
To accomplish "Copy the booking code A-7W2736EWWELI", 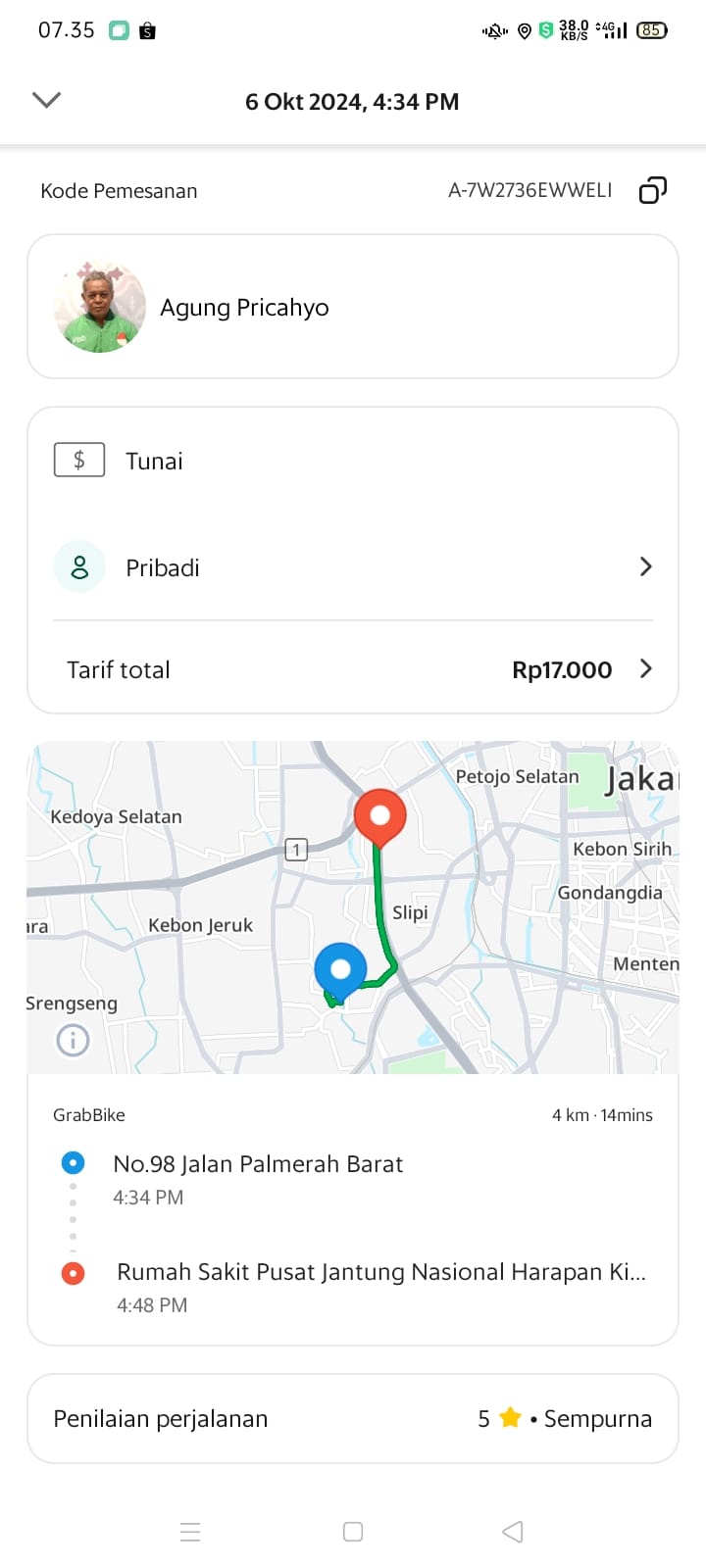I will (x=652, y=190).
